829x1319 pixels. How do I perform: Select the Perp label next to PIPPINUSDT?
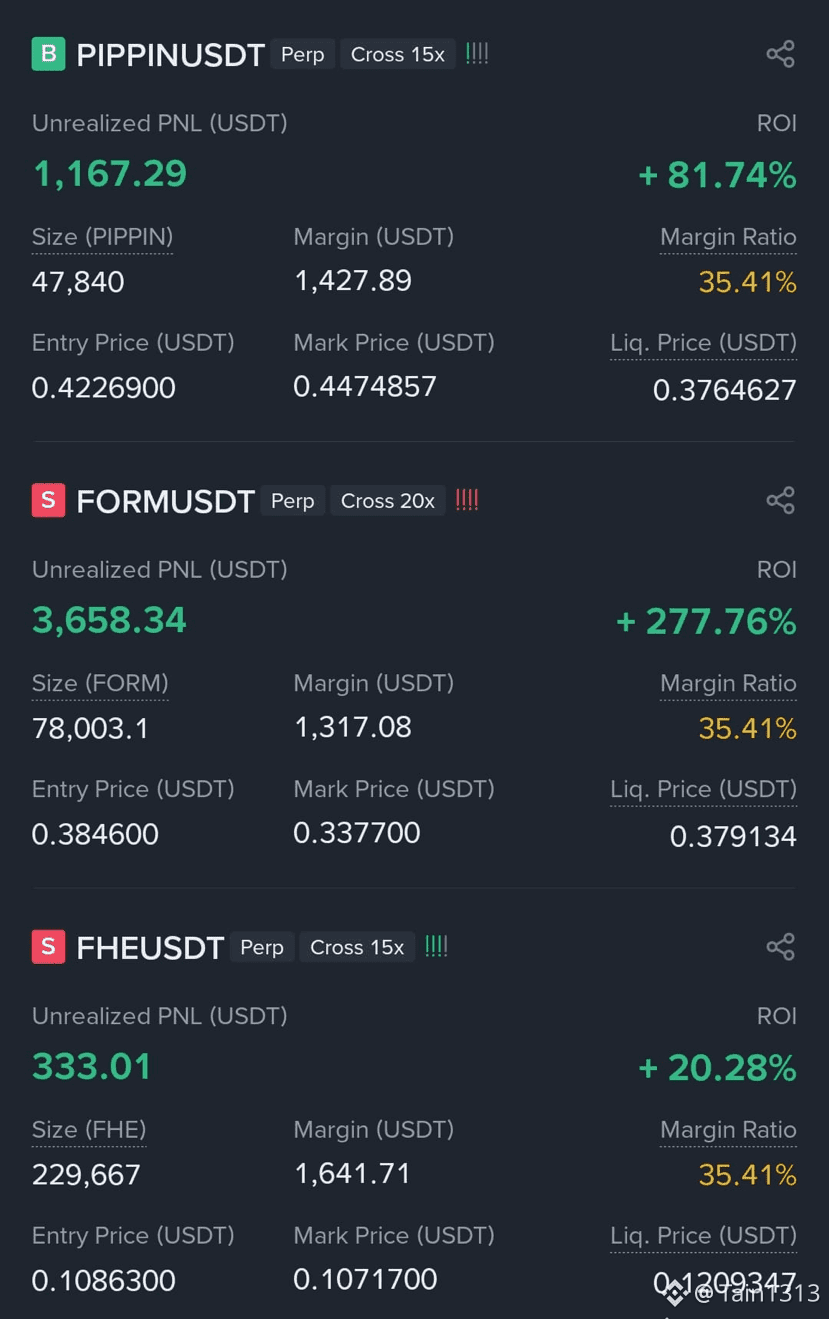point(302,55)
